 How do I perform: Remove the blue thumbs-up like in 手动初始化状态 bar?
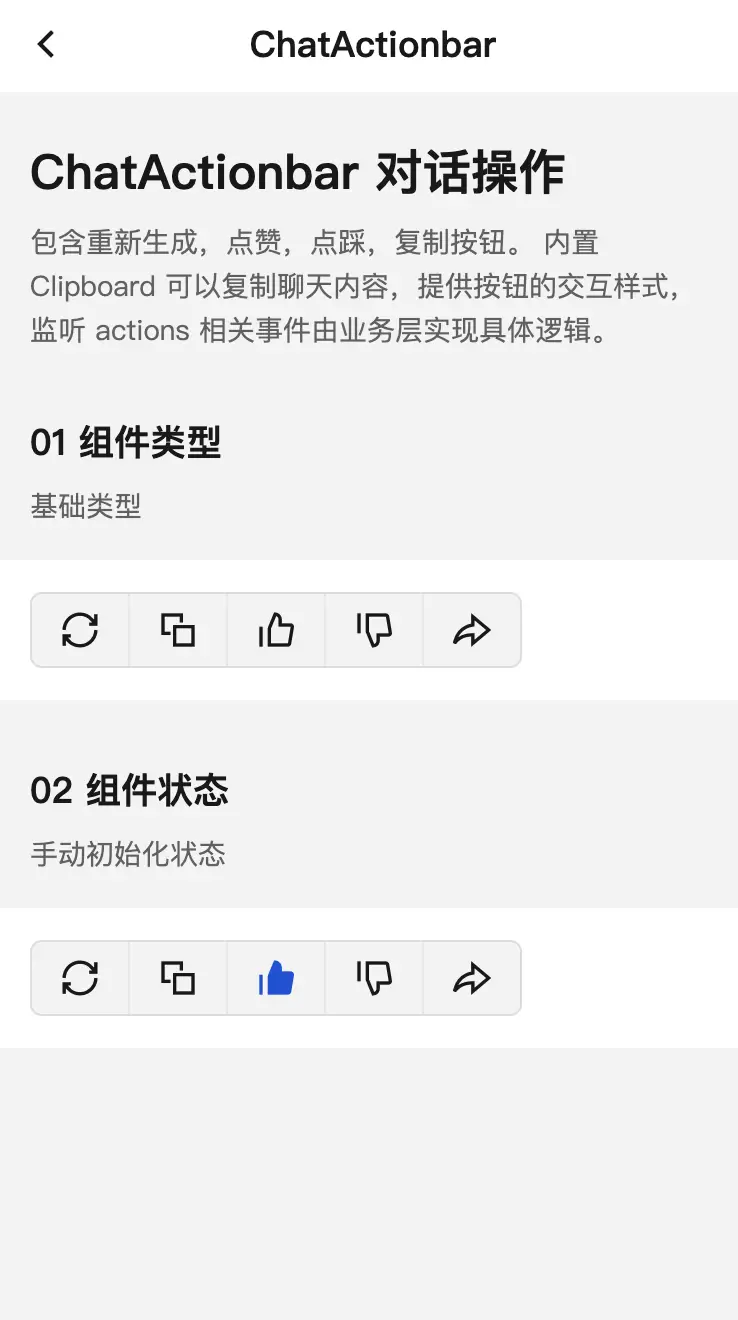tap(276, 978)
